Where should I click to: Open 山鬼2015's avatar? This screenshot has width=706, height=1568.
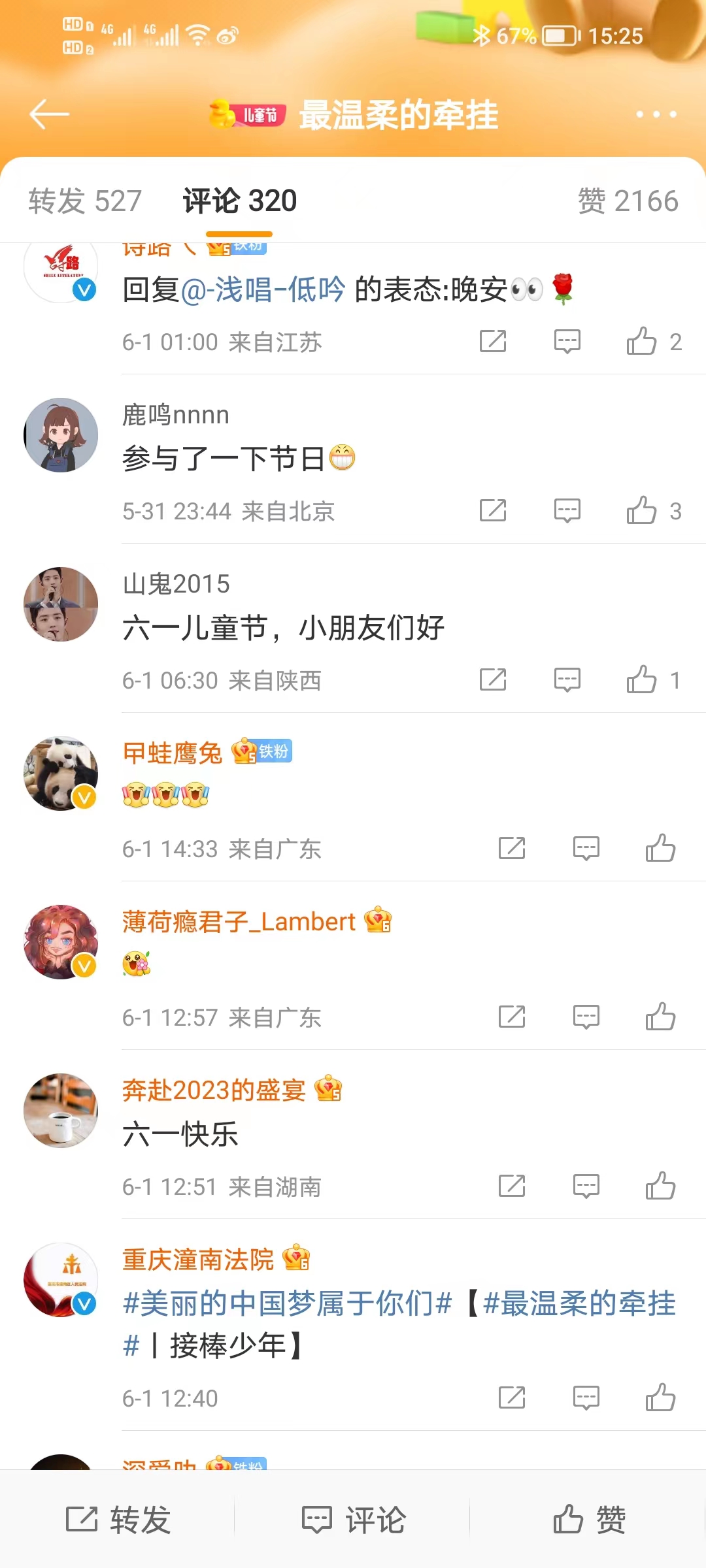tap(61, 604)
